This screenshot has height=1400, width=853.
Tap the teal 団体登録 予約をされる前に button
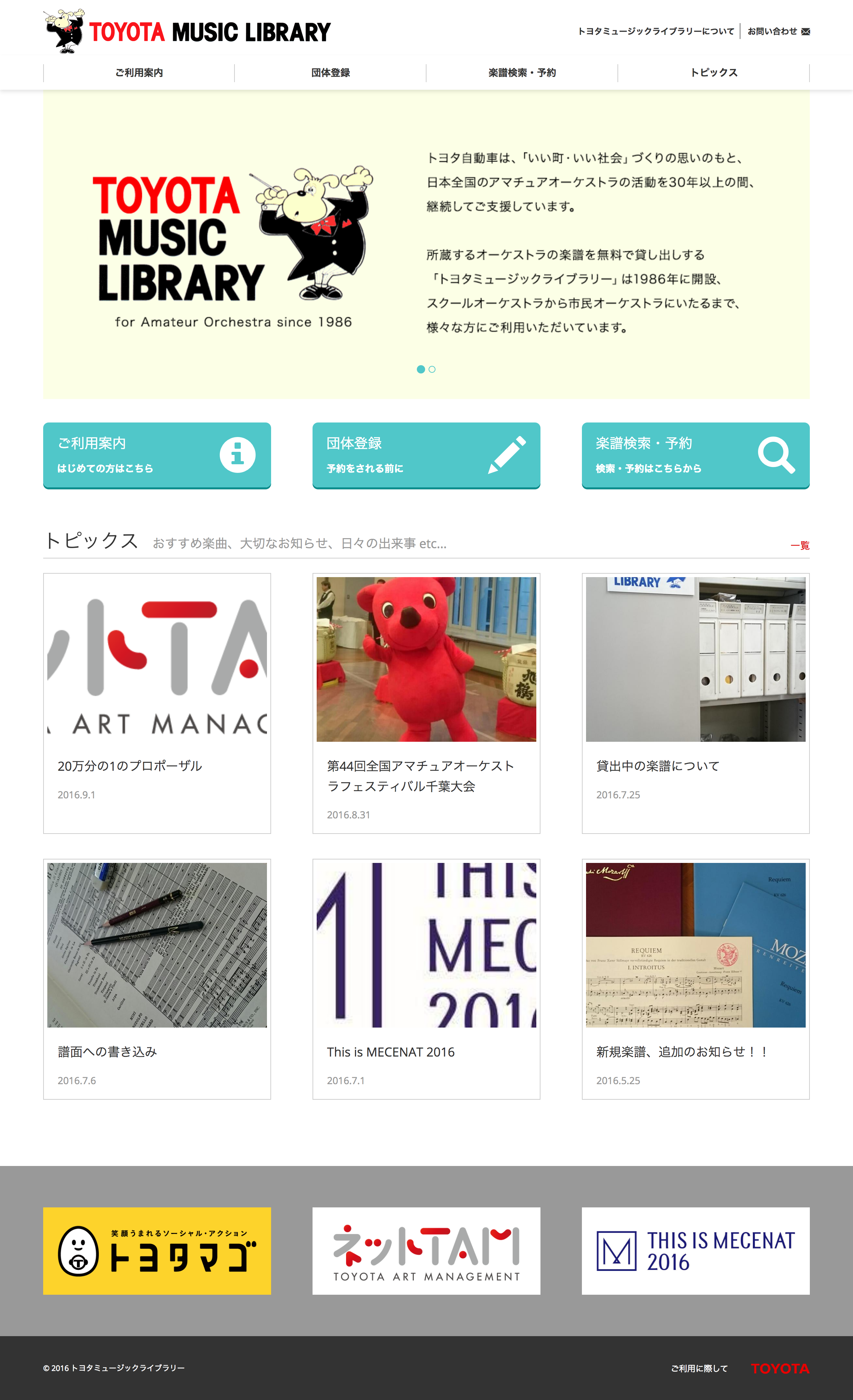[x=426, y=455]
